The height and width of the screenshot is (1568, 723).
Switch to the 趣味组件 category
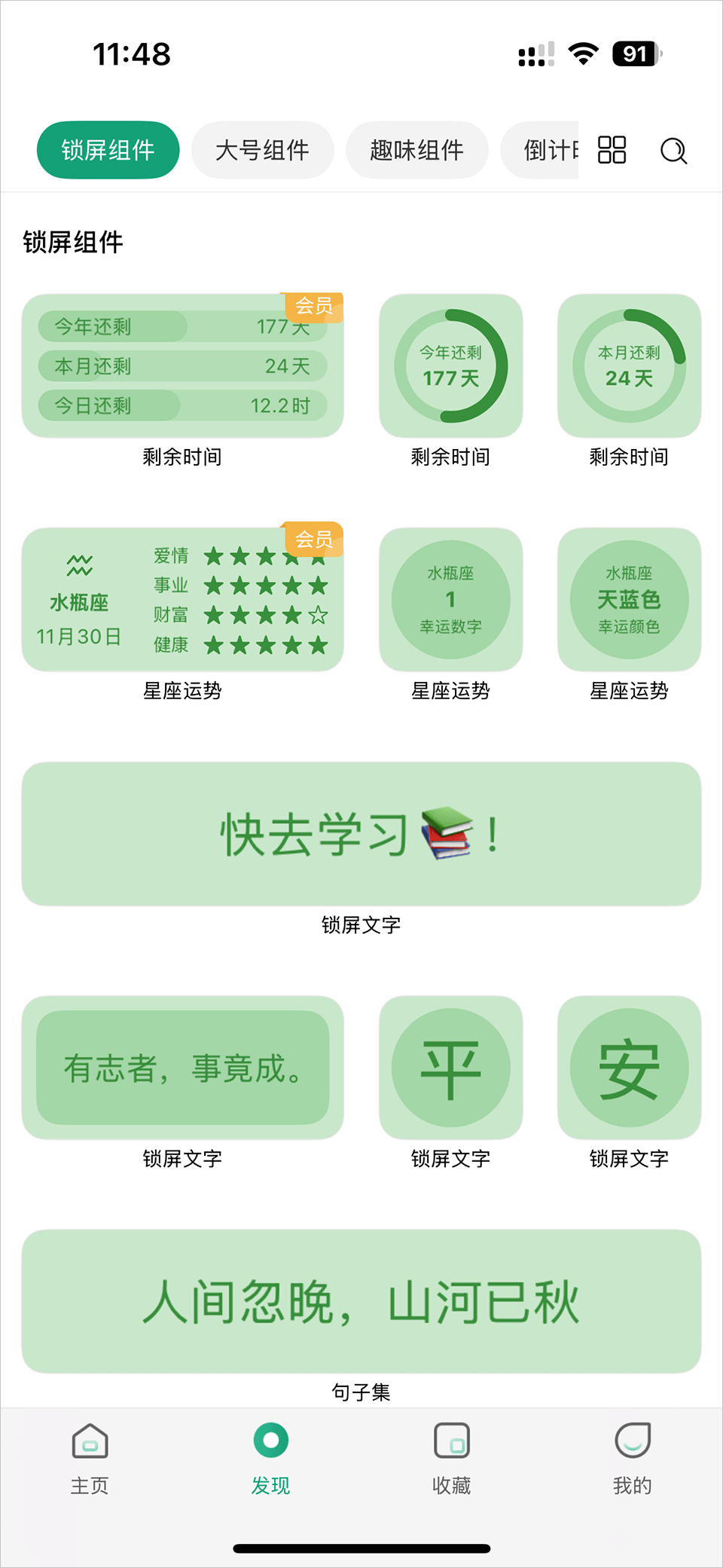pyautogui.click(x=416, y=150)
